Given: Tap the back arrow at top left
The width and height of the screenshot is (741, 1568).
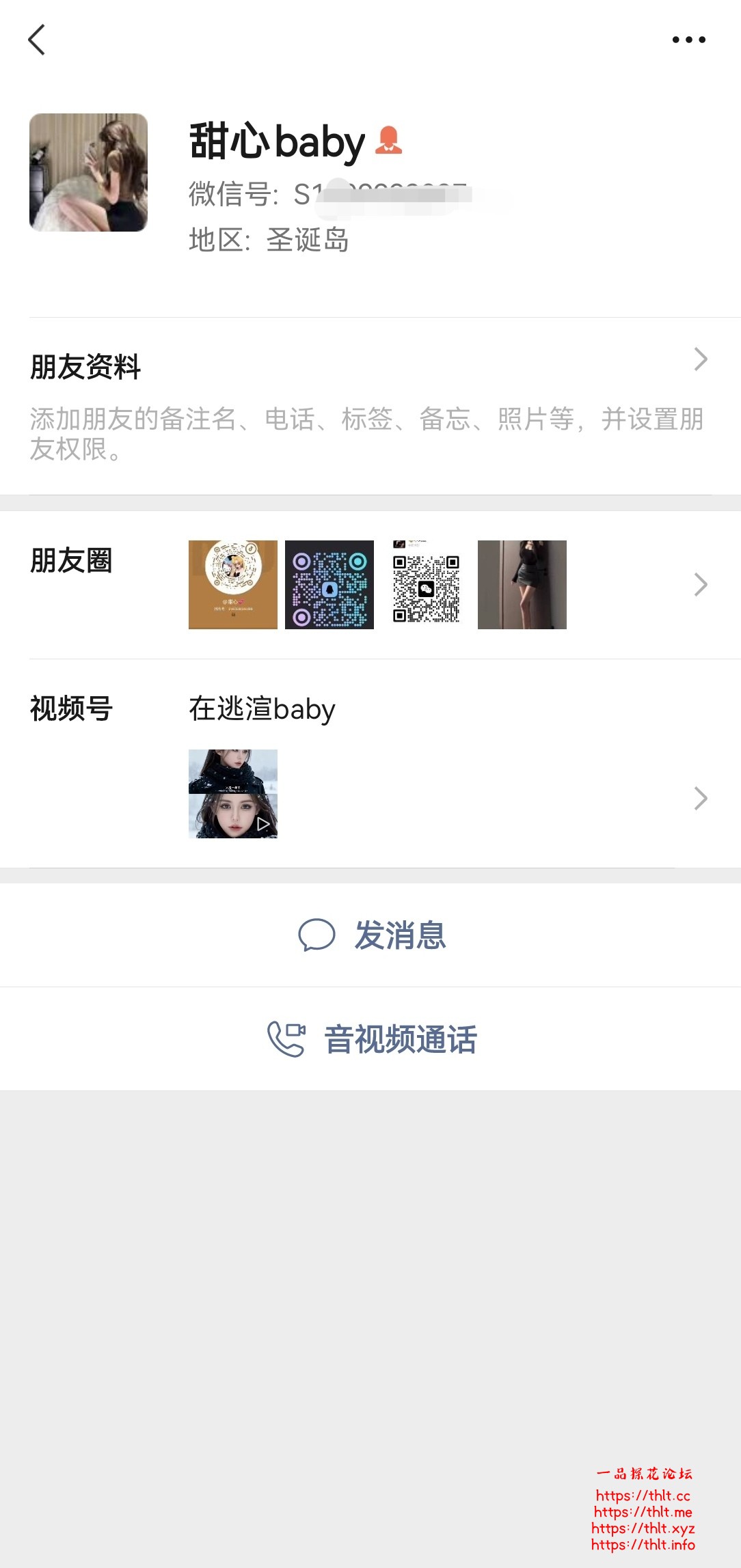Looking at the screenshot, I should pyautogui.click(x=39, y=41).
